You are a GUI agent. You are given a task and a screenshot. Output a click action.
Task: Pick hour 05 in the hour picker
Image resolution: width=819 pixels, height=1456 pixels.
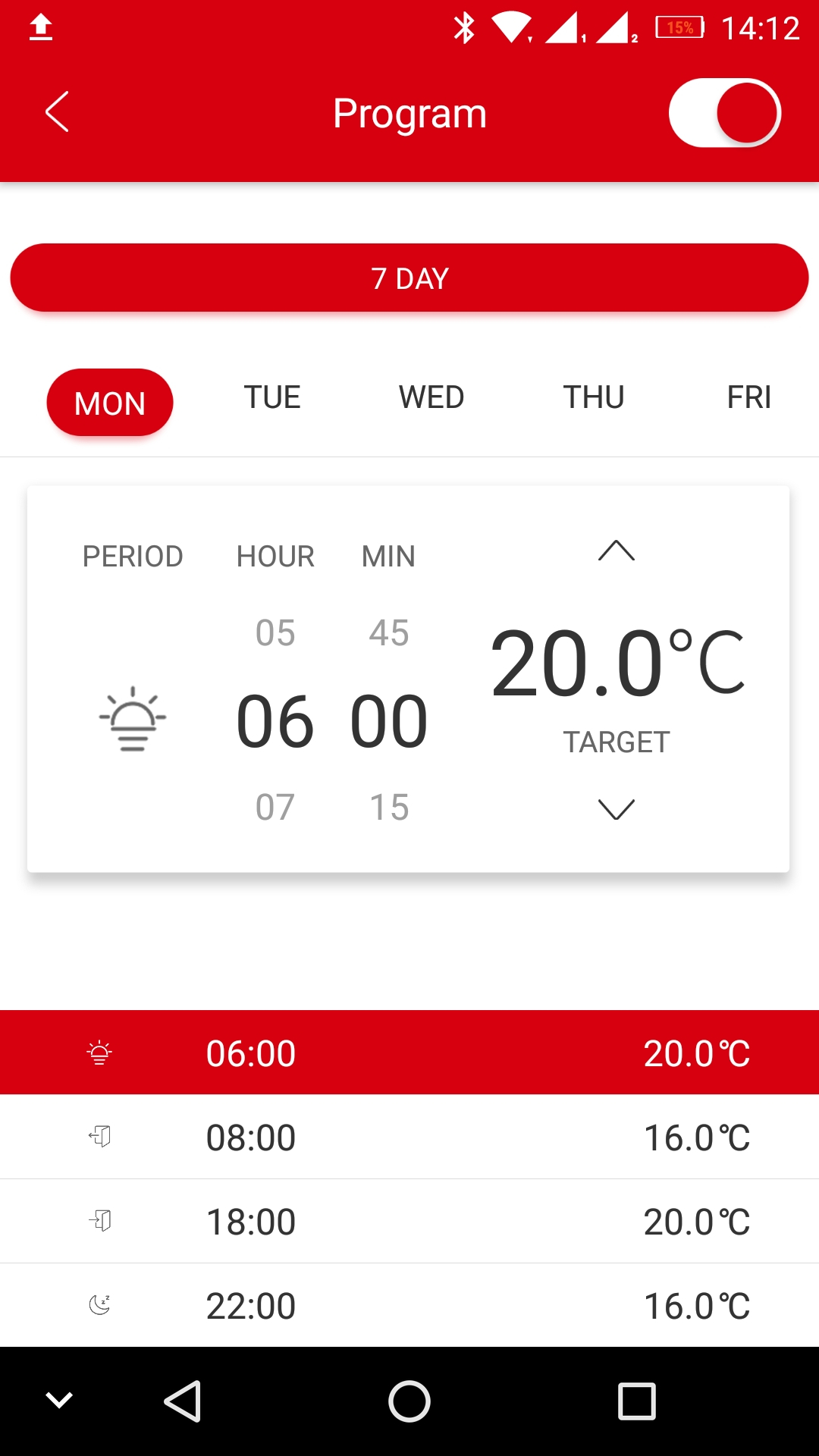(275, 632)
